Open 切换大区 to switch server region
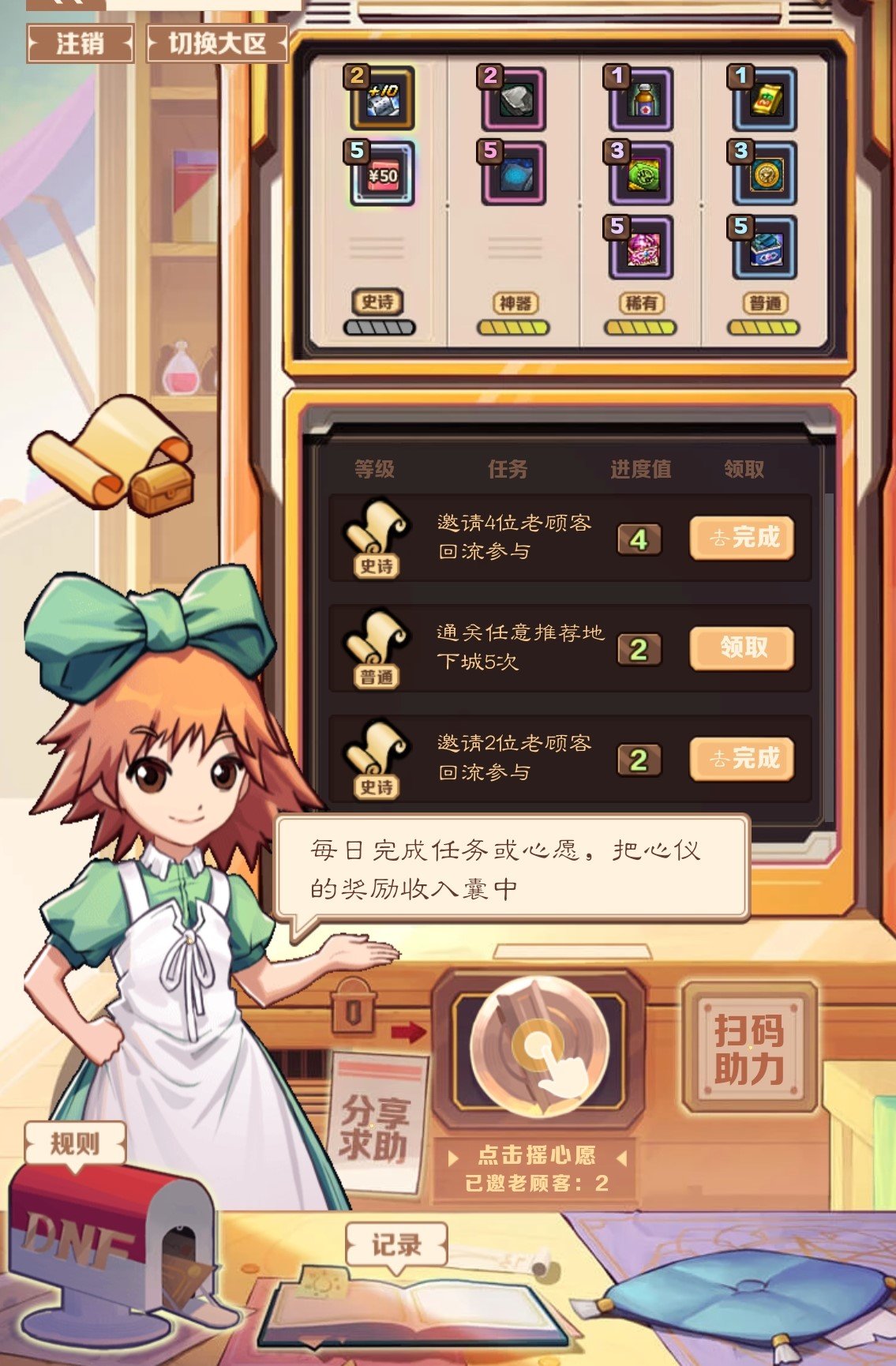The height and width of the screenshot is (1366, 896). 217,43
